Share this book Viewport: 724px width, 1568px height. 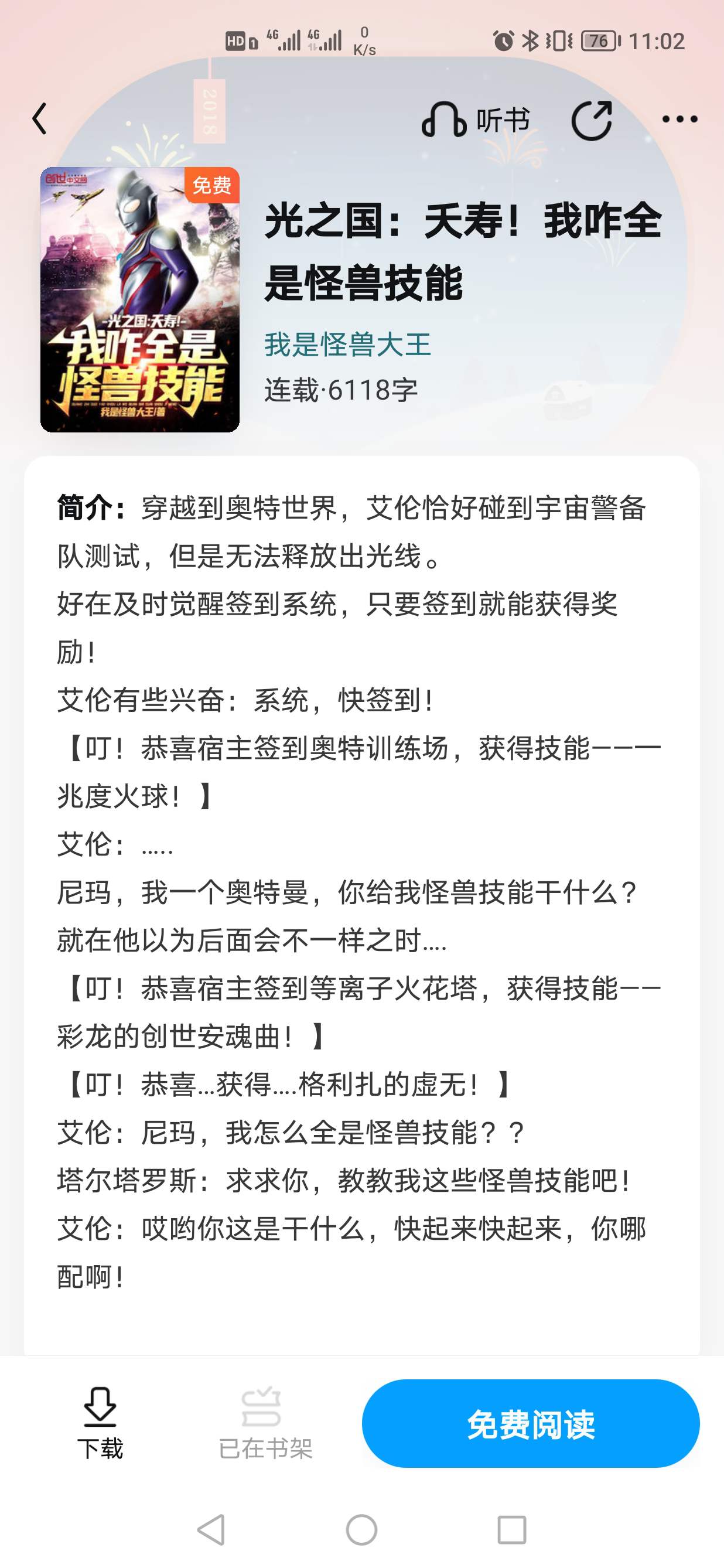click(x=592, y=120)
